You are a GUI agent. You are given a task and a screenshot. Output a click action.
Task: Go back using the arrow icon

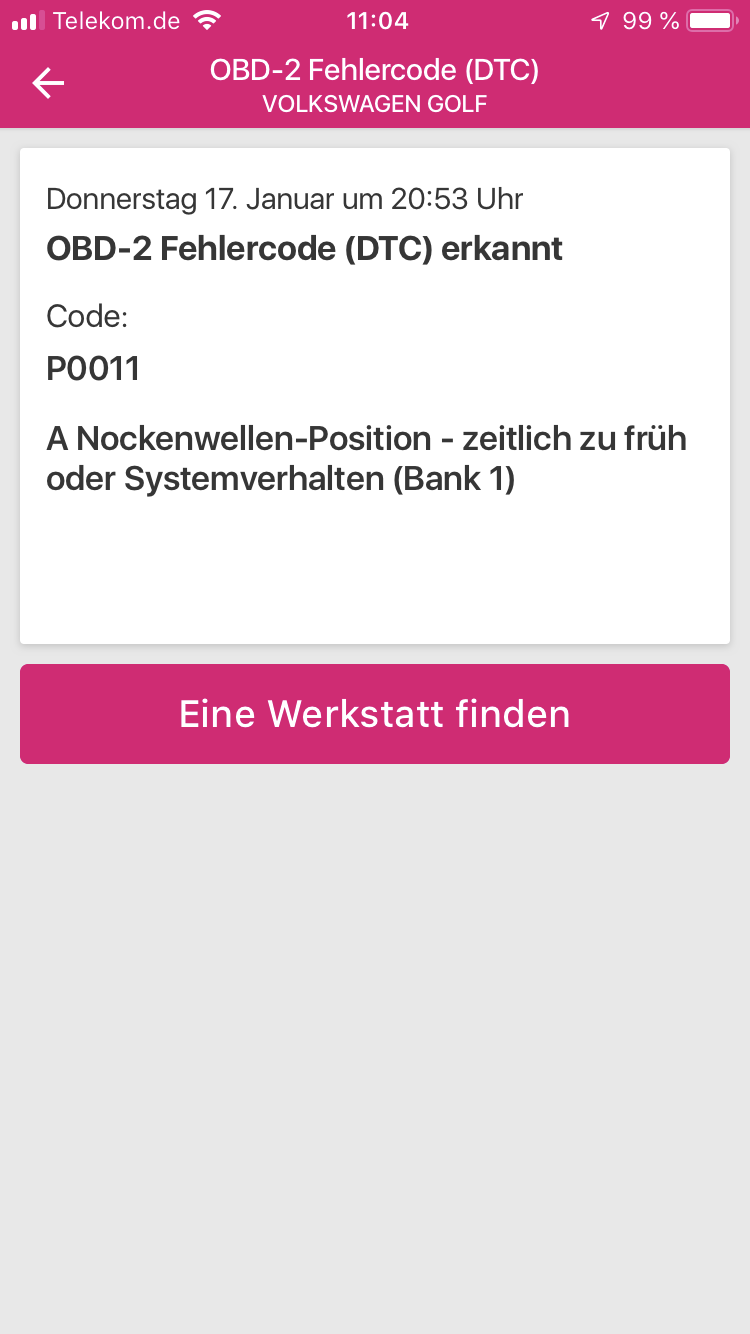48,84
